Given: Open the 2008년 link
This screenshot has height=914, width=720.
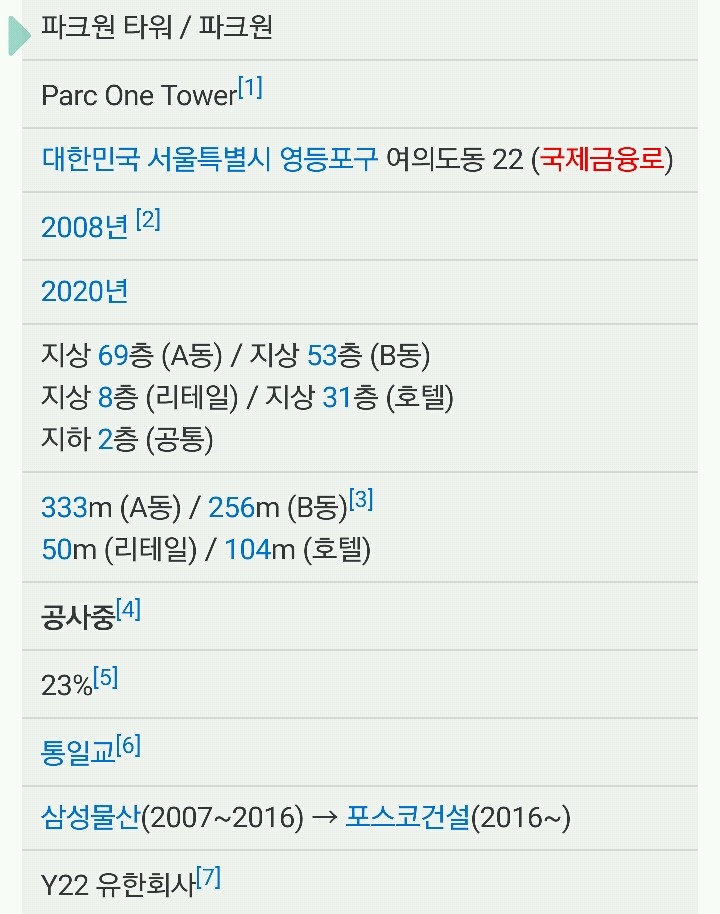Looking at the screenshot, I should [x=85, y=227].
